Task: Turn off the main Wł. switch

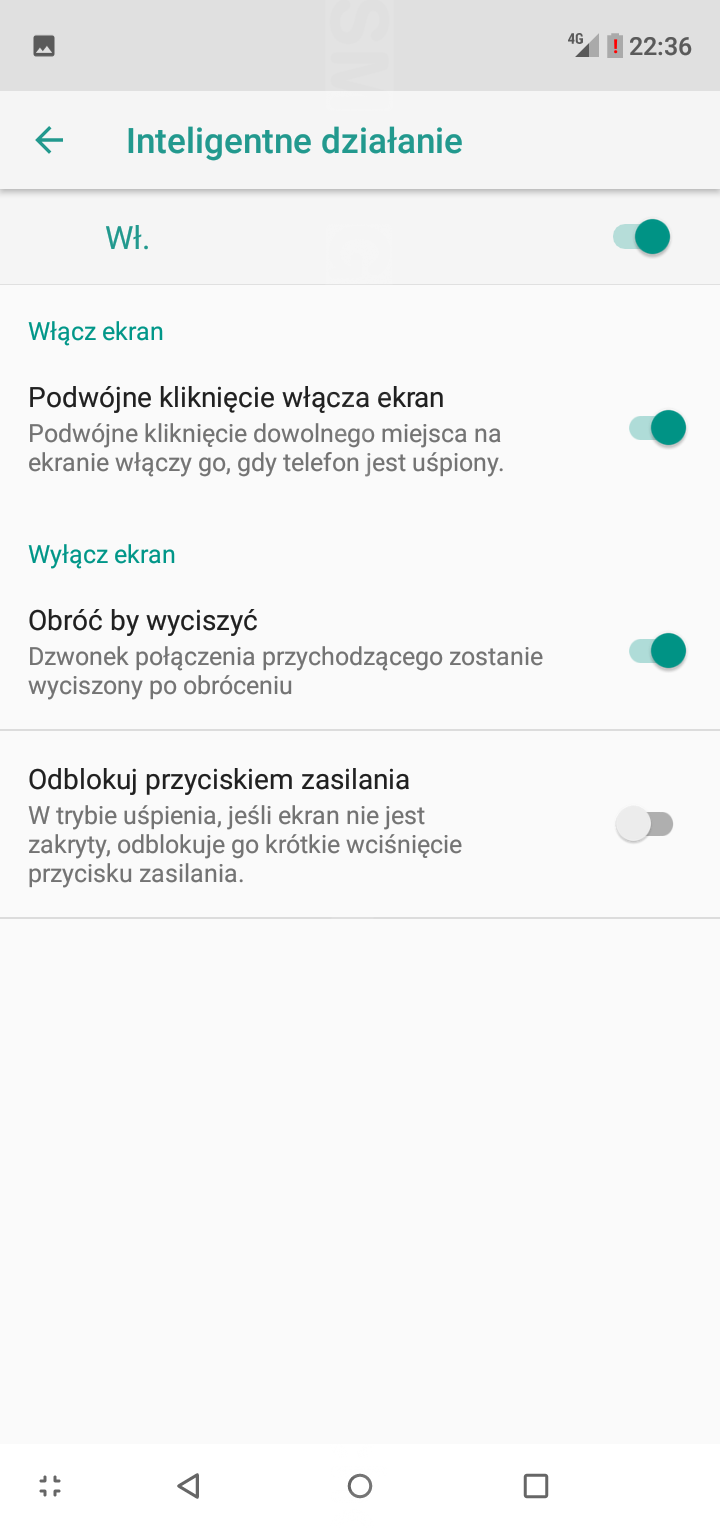Action: [641, 238]
